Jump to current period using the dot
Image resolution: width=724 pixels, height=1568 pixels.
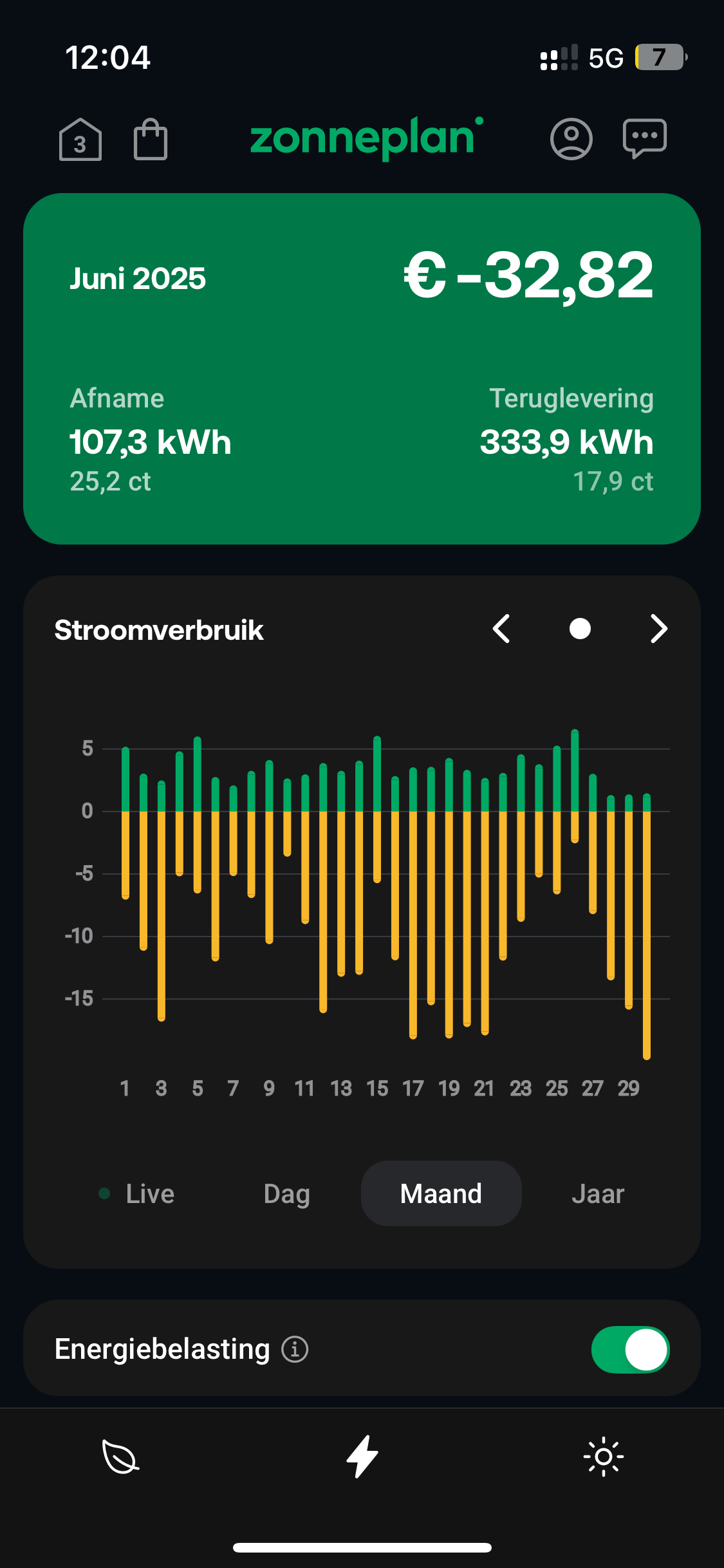coord(580,629)
